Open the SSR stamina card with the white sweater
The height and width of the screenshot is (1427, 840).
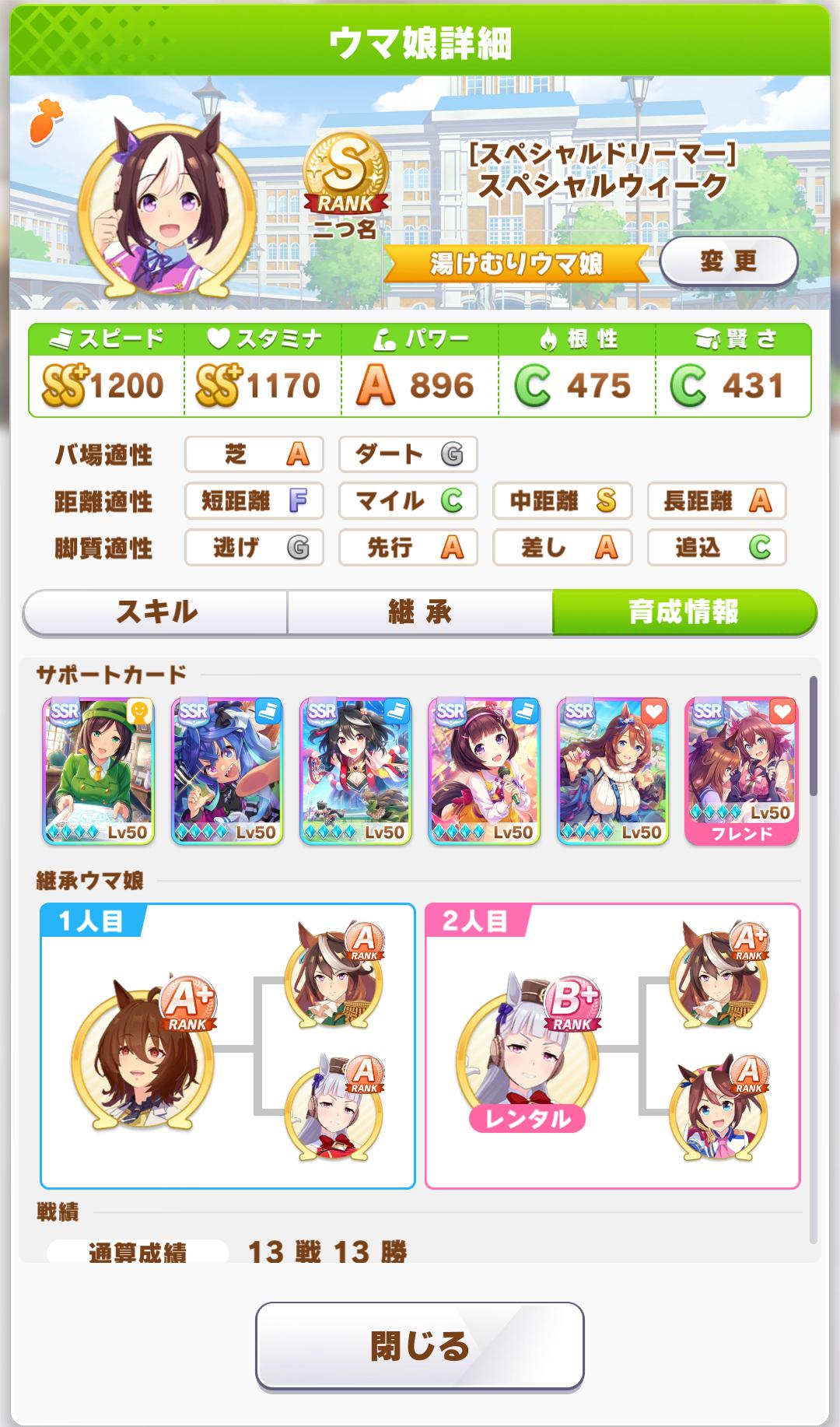tap(613, 770)
